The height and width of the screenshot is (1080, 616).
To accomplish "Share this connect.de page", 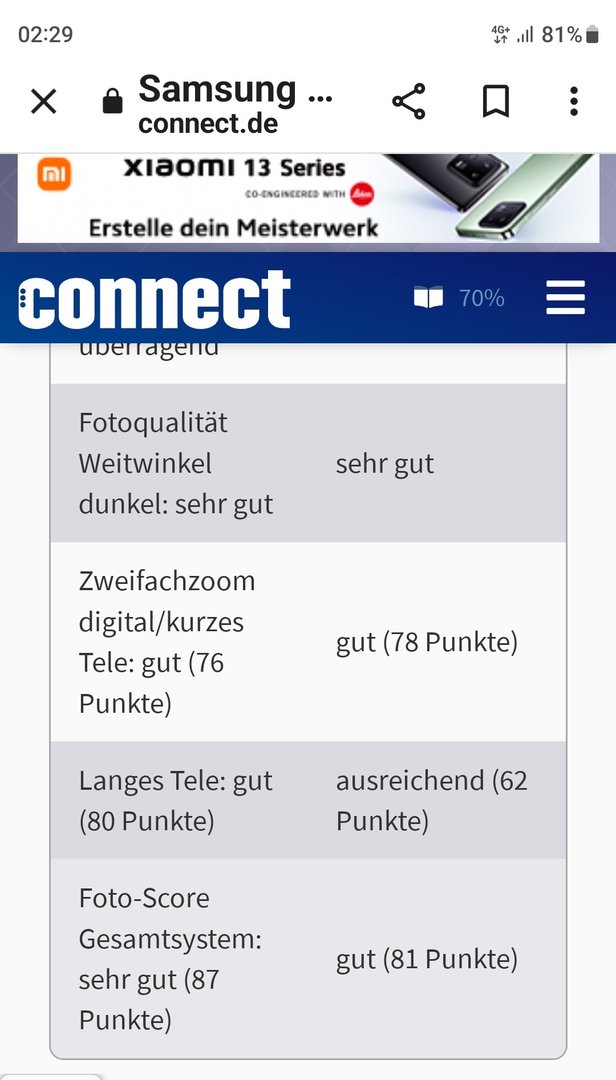I will pyautogui.click(x=408, y=101).
